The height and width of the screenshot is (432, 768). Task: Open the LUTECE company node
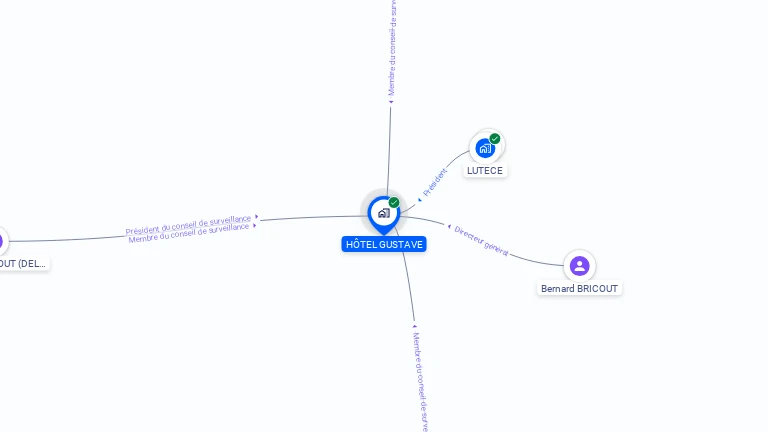[485, 148]
